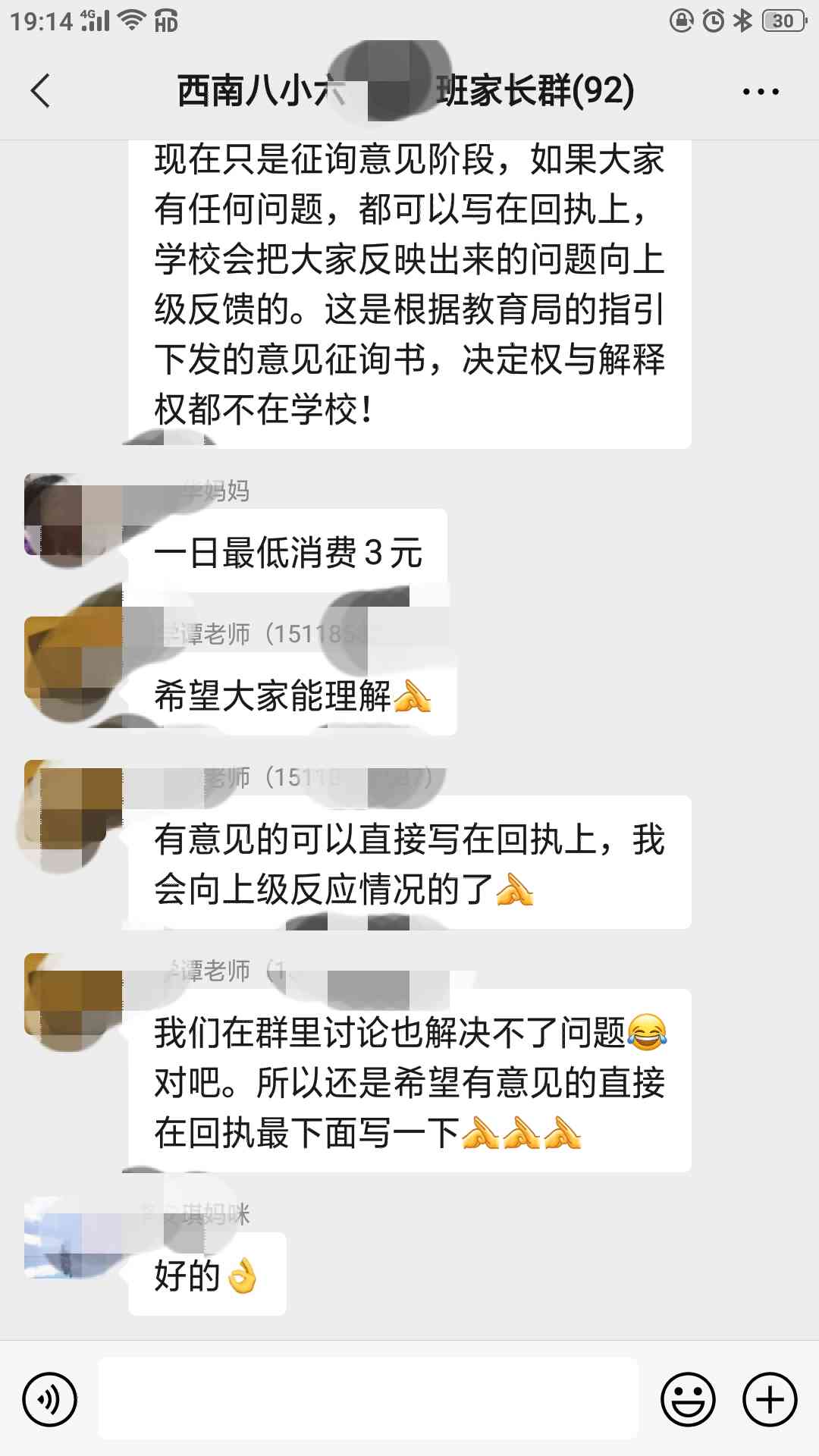
Task: Switch to voice message input
Action: click(x=50, y=1399)
